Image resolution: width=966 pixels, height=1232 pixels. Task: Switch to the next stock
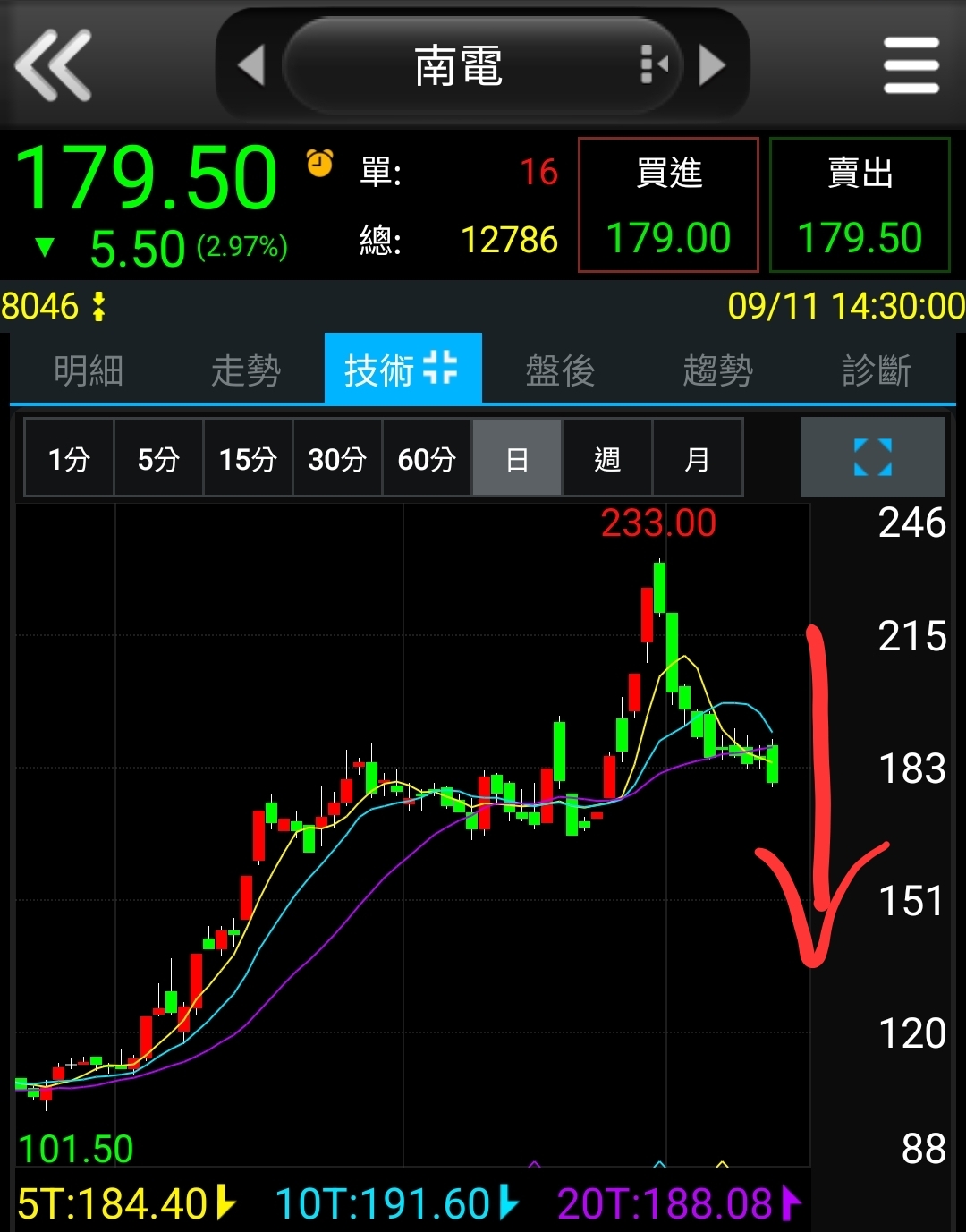click(x=711, y=65)
